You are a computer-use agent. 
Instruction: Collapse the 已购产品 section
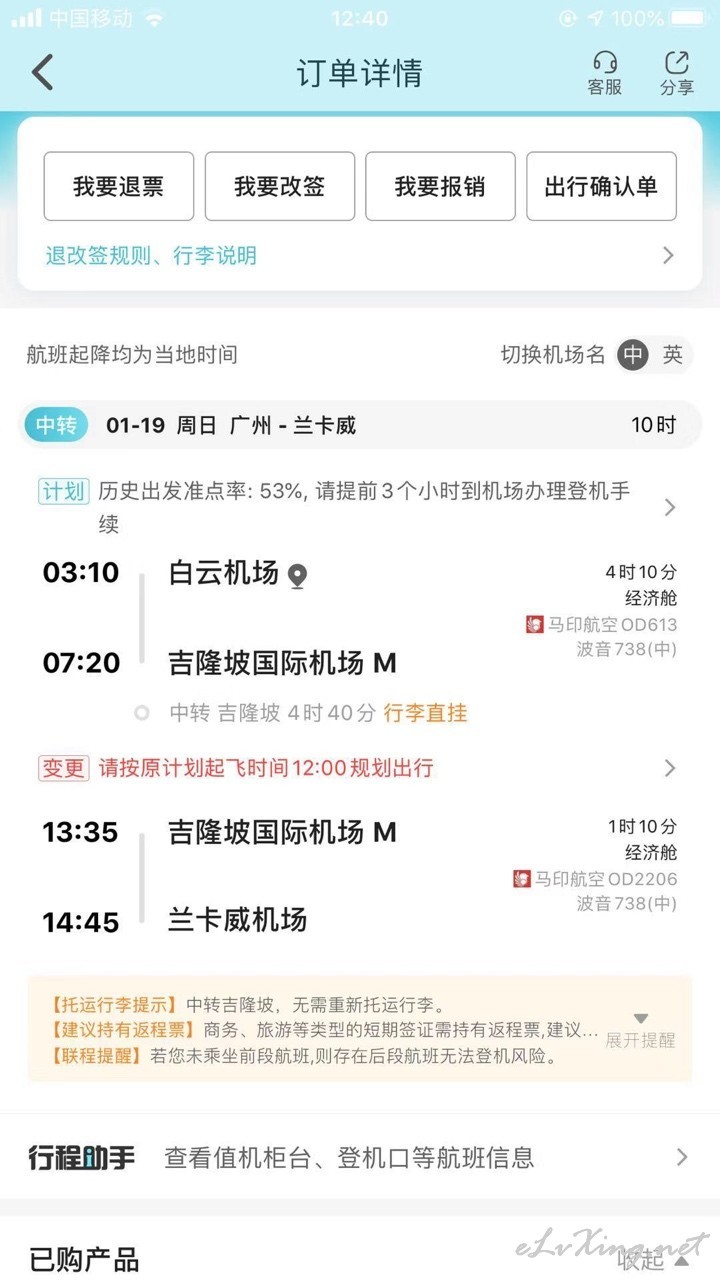point(652,1260)
